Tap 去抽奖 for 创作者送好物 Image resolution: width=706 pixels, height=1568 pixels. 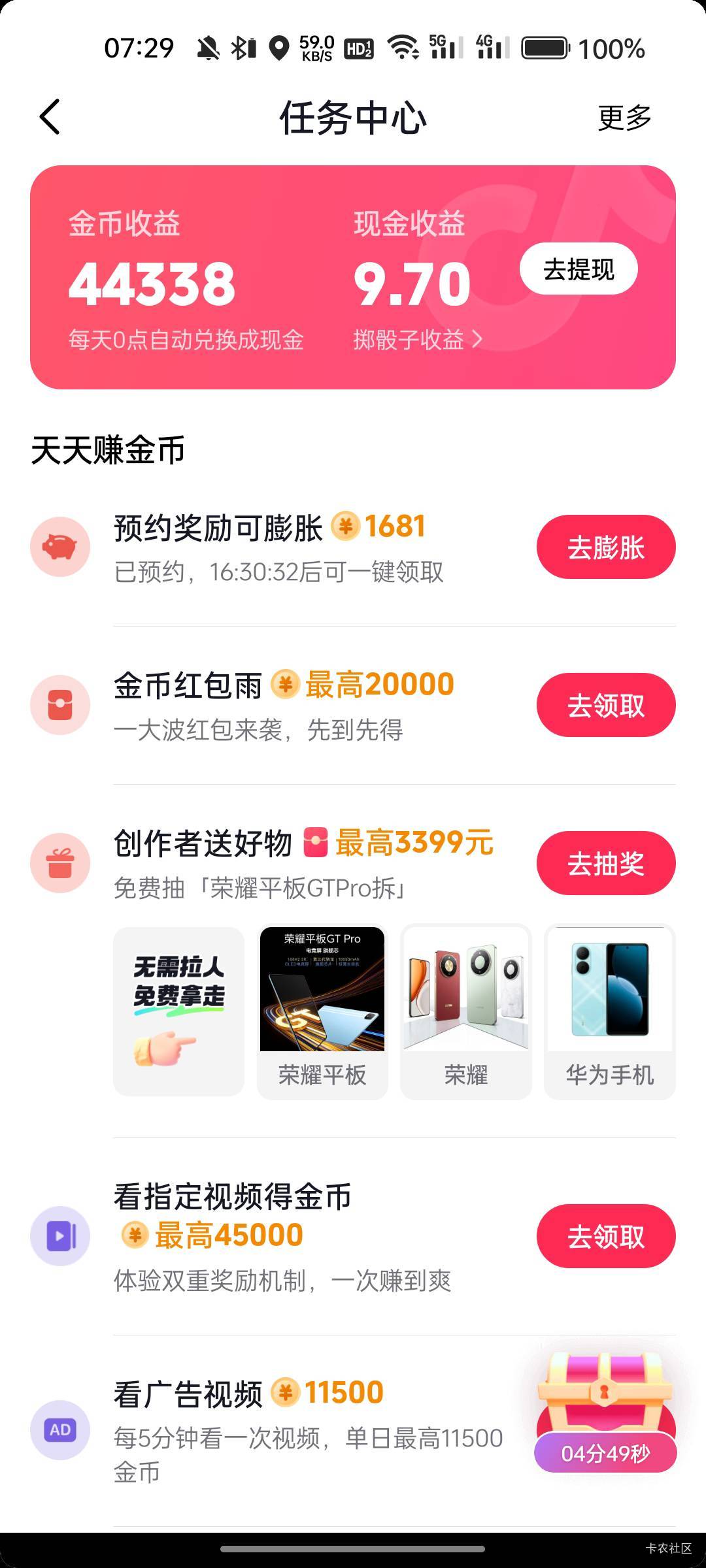coord(605,864)
